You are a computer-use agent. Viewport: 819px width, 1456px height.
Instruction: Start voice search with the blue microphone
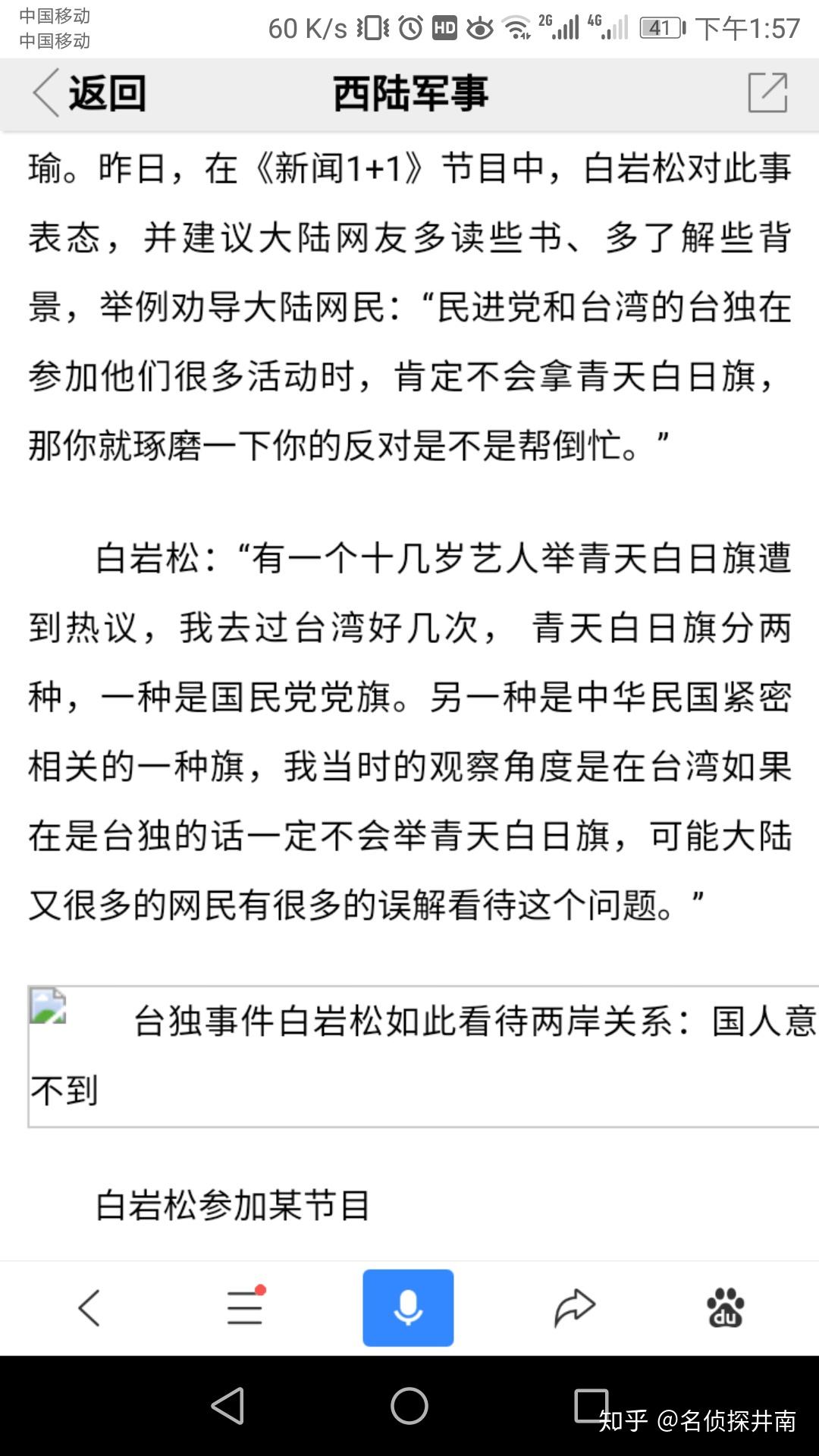click(408, 1307)
